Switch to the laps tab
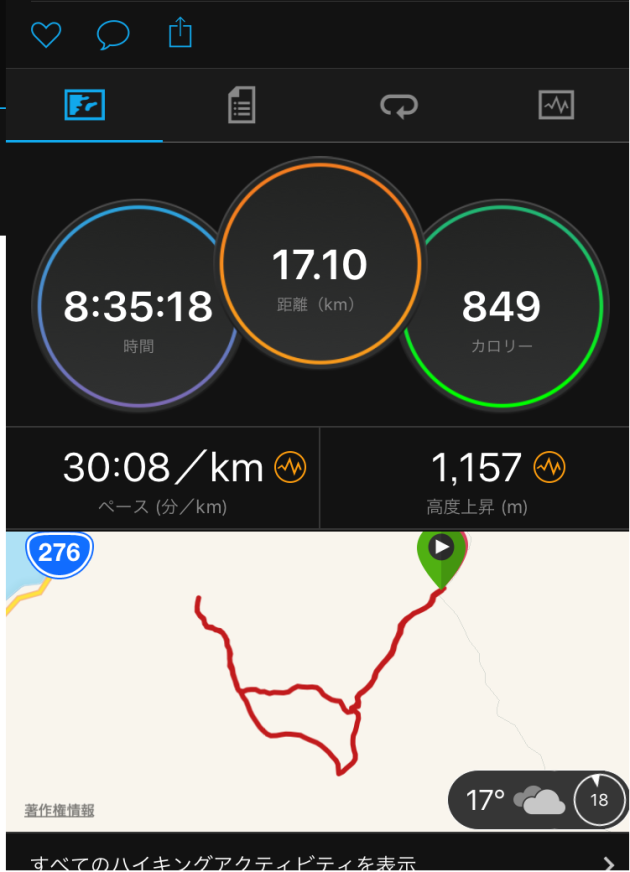The image size is (630, 872). (x=399, y=105)
